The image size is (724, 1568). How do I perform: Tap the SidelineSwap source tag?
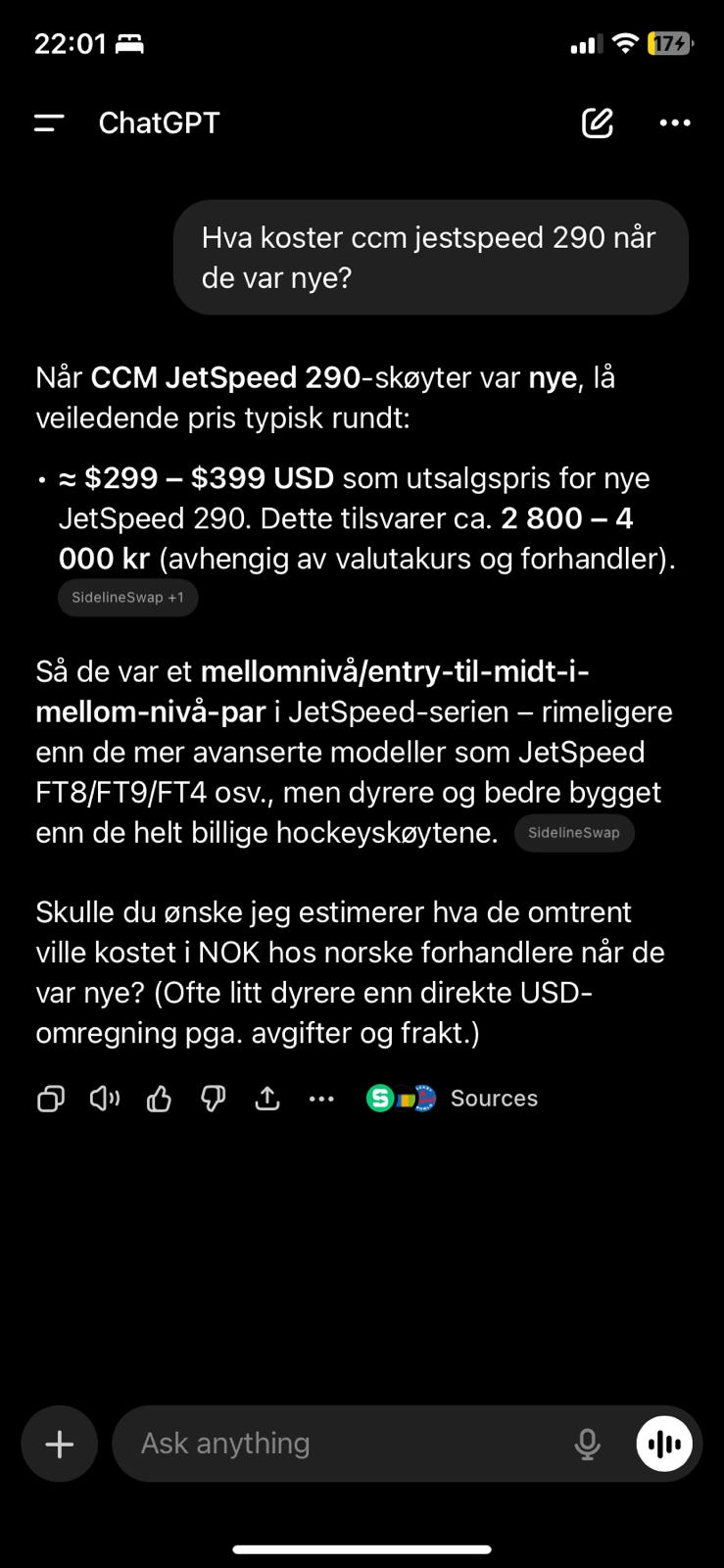tap(573, 832)
